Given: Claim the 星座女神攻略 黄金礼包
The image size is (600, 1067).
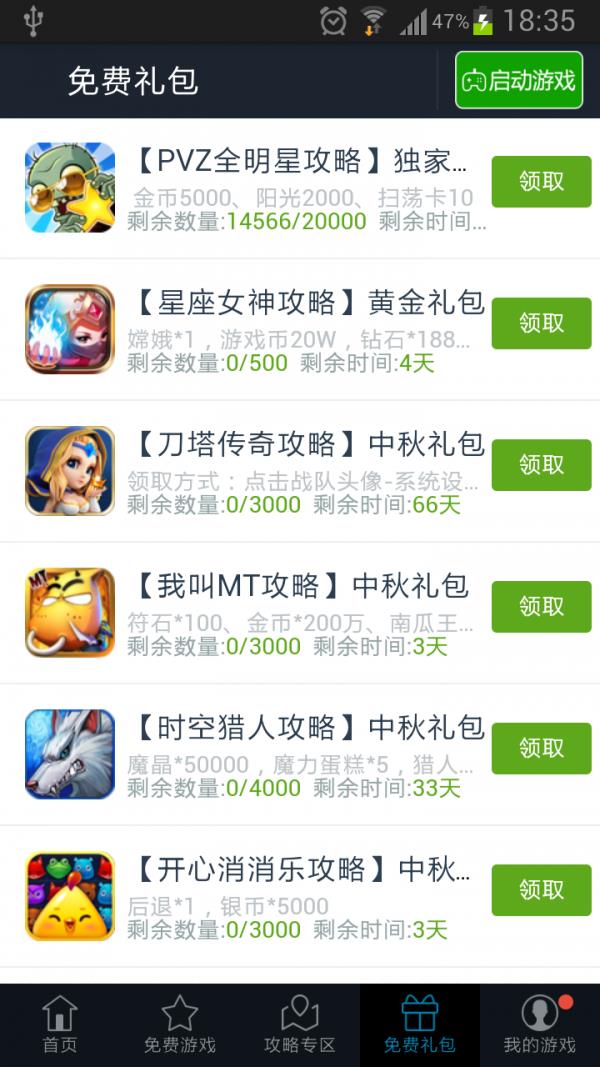Looking at the screenshot, I should coord(541,323).
